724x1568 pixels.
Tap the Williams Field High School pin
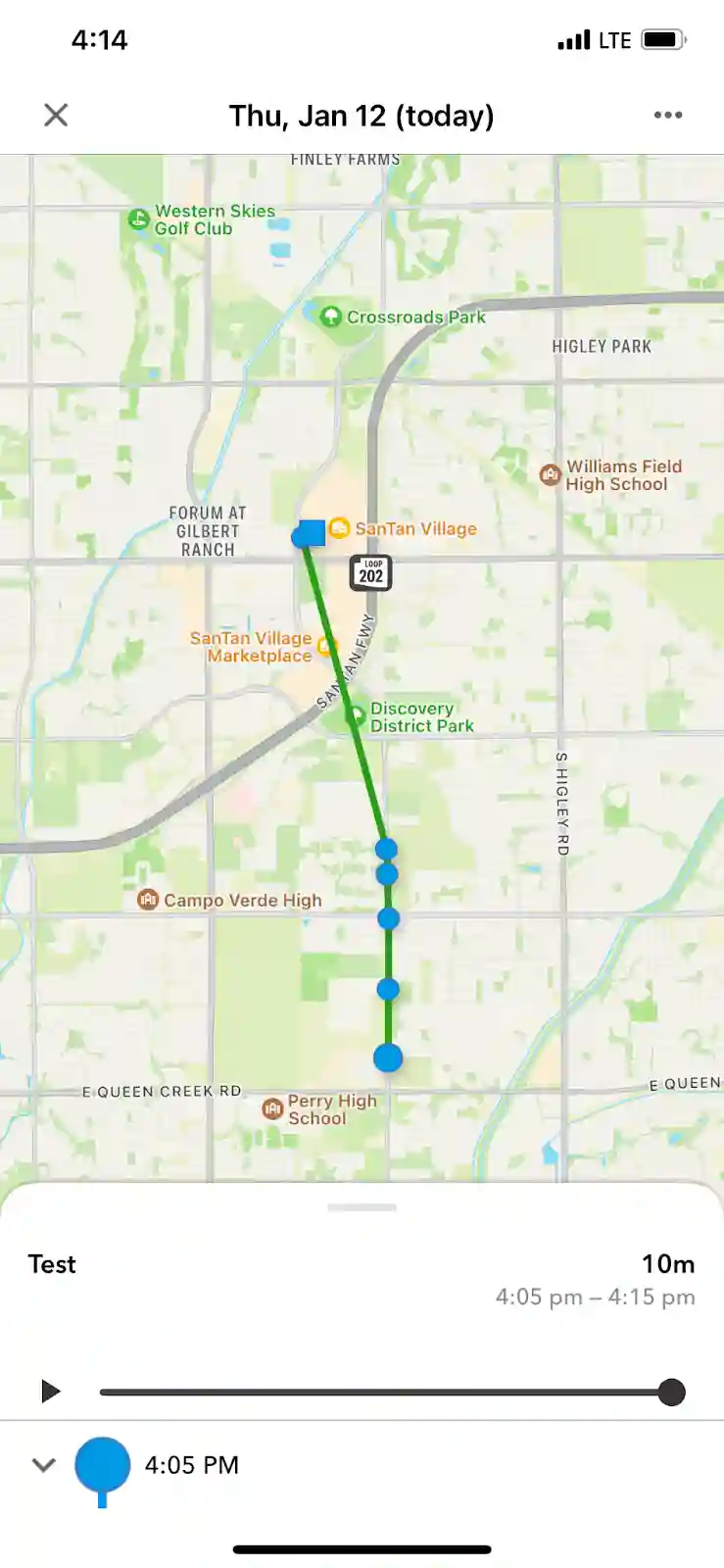point(551,475)
